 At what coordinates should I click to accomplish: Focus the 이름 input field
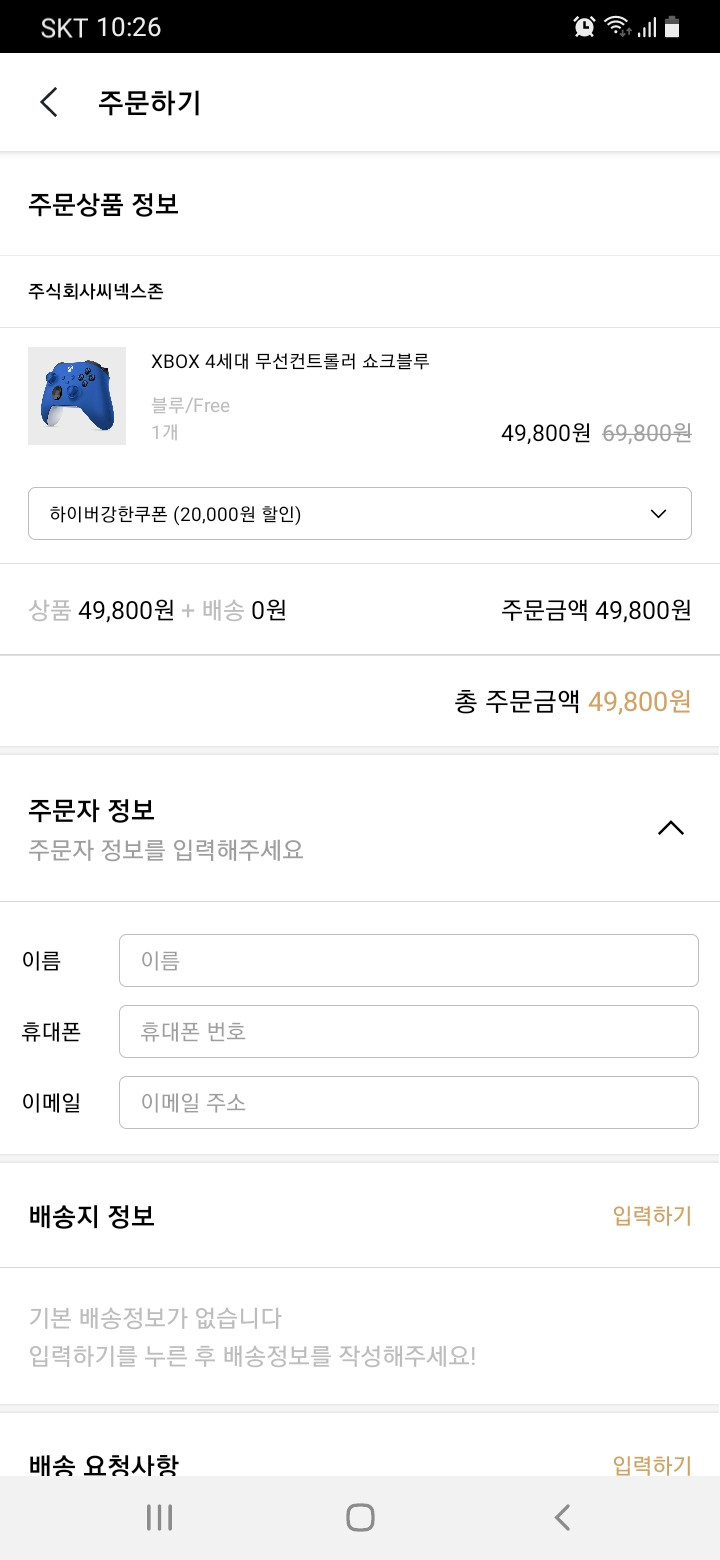(x=408, y=961)
